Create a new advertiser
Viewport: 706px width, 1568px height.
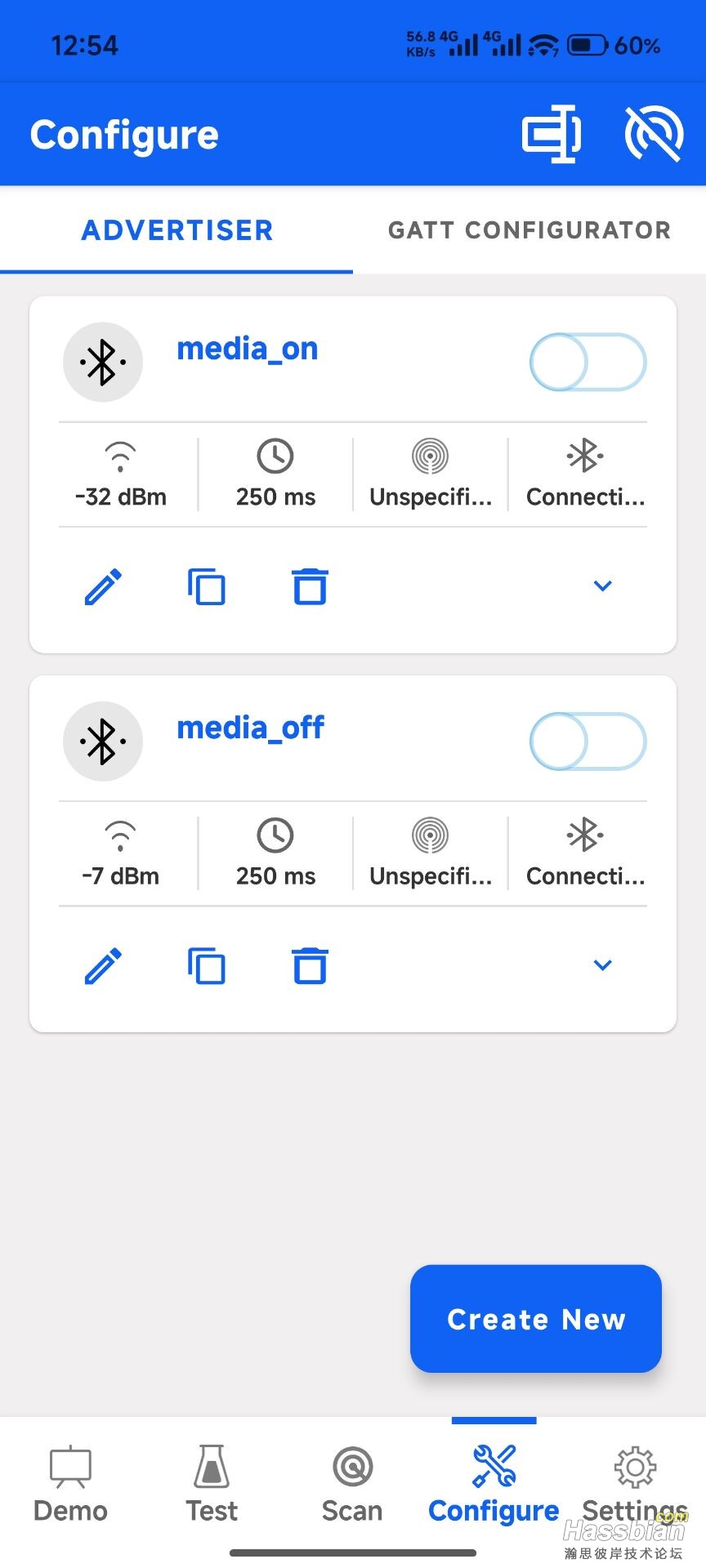pyautogui.click(x=535, y=1318)
